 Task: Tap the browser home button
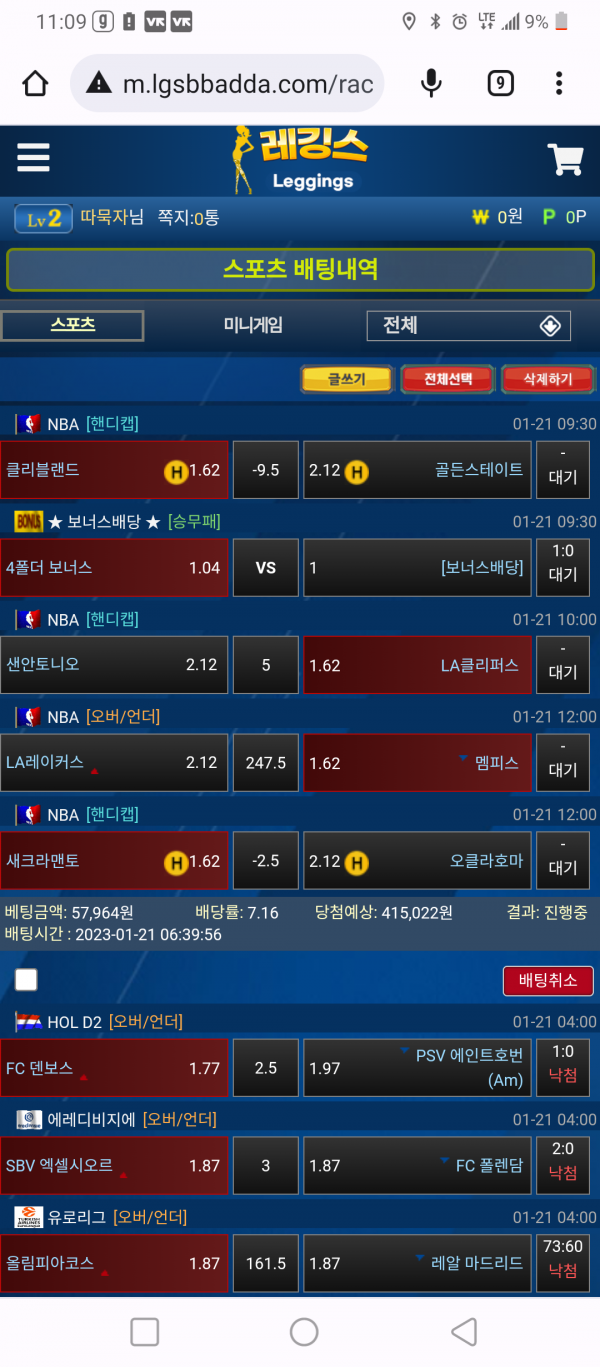35,84
